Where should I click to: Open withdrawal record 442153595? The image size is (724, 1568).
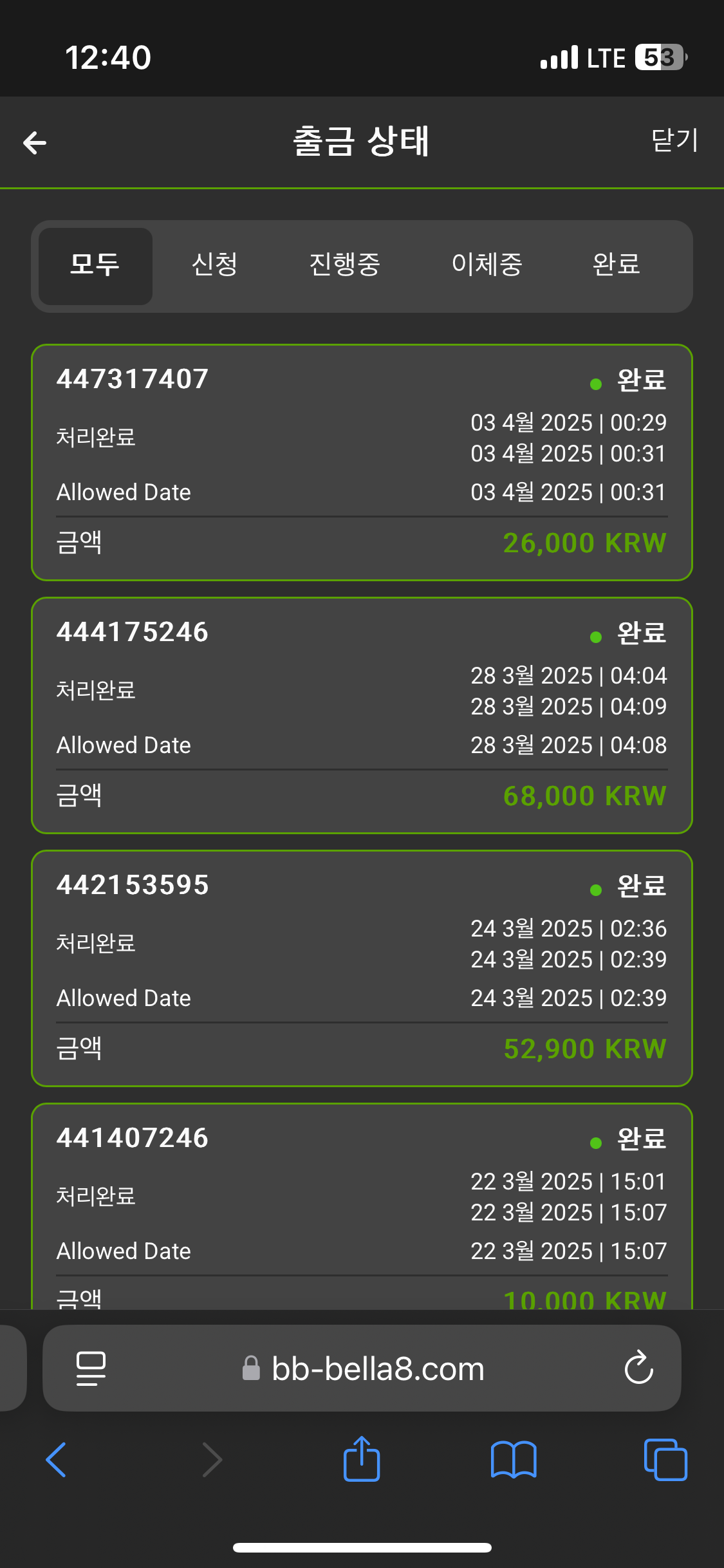tap(362, 968)
